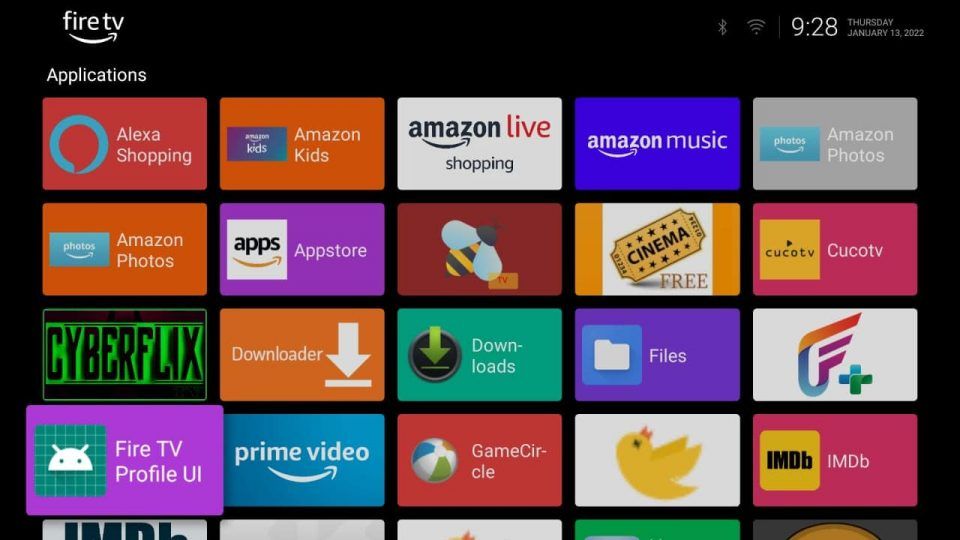Launch Cucotv
This screenshot has height=540, width=960.
834,250
